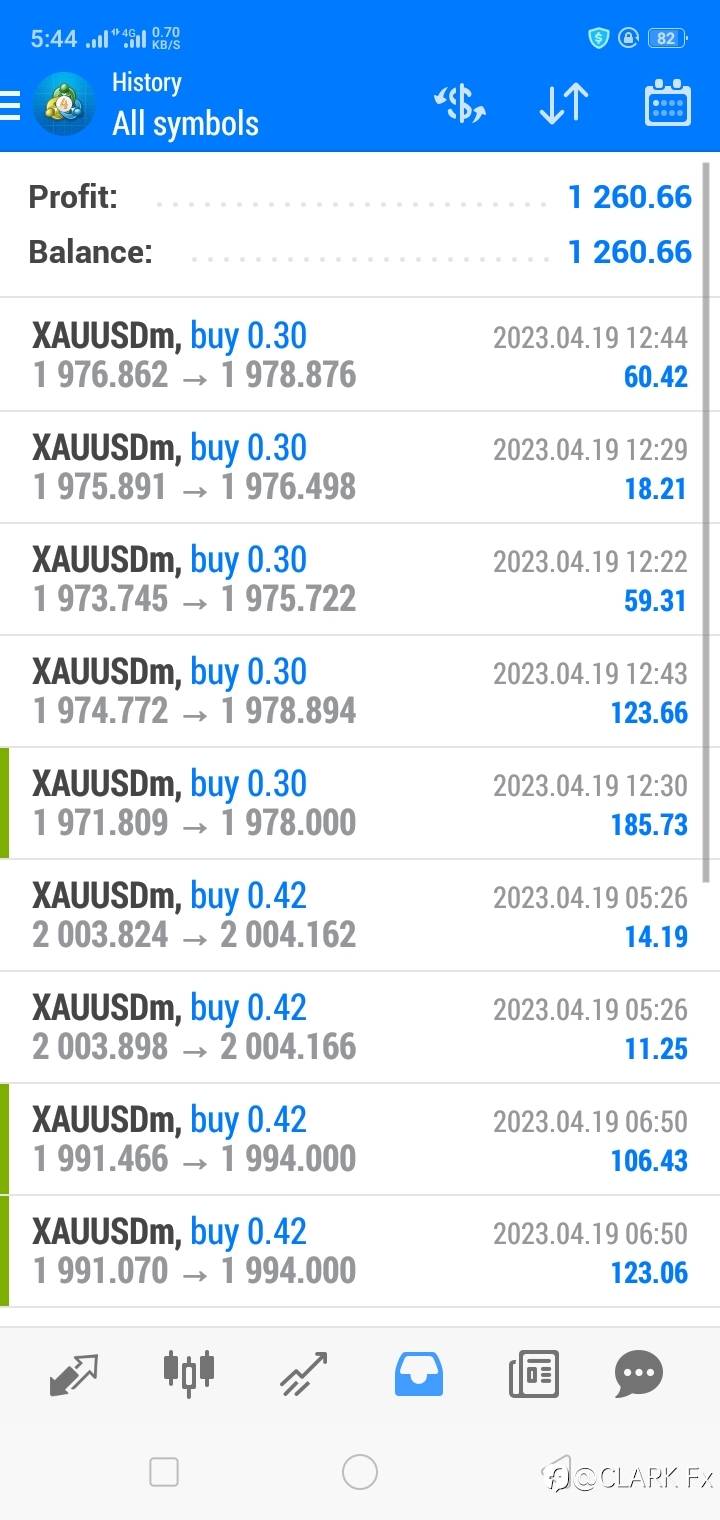View the trade with profit 185.73
The width and height of the screenshot is (720, 1520).
point(360,803)
